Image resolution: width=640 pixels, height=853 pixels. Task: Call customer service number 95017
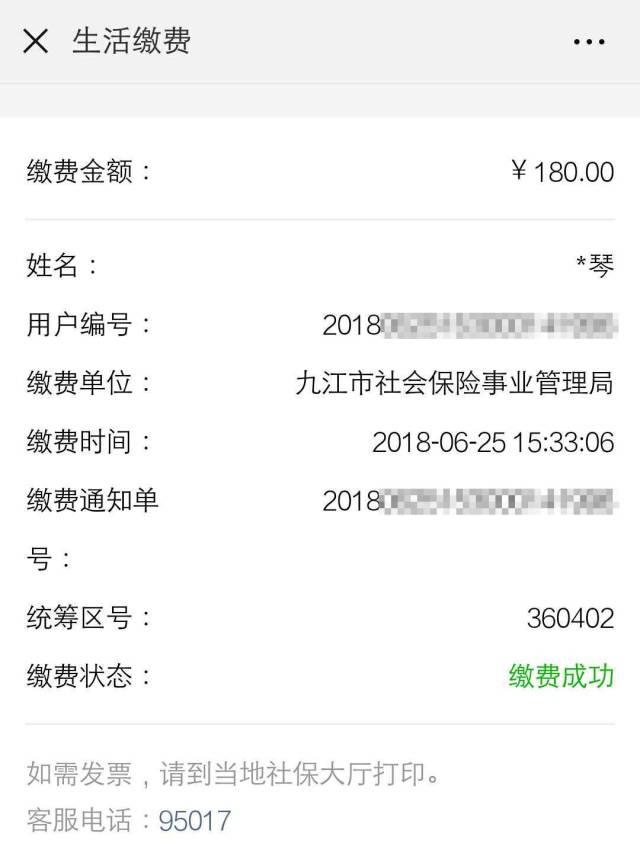coord(195,822)
